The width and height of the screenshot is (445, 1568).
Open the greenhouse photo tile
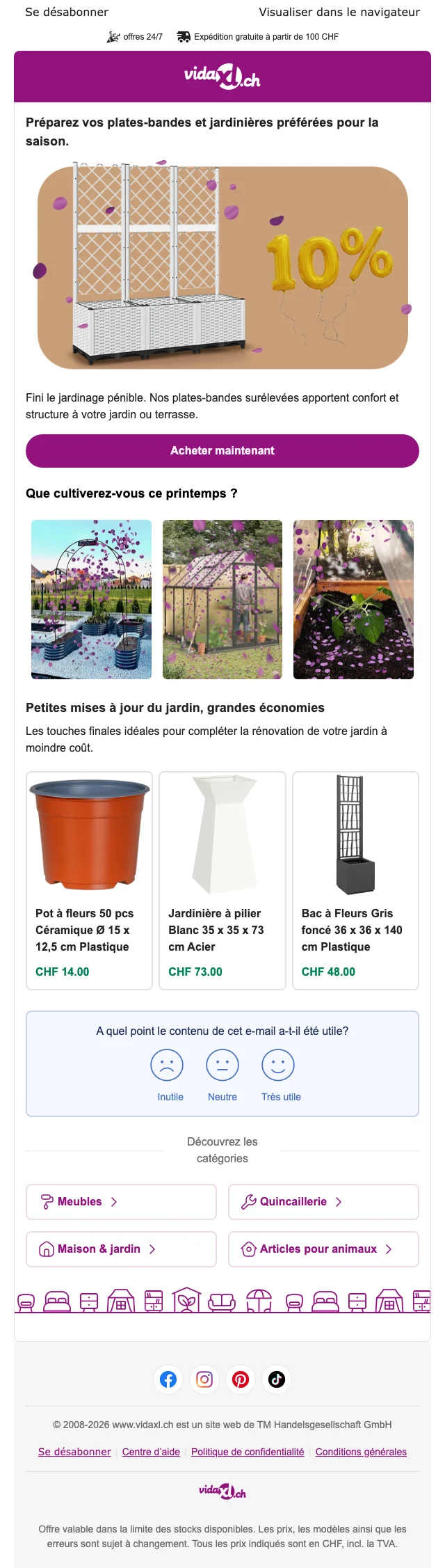222,599
